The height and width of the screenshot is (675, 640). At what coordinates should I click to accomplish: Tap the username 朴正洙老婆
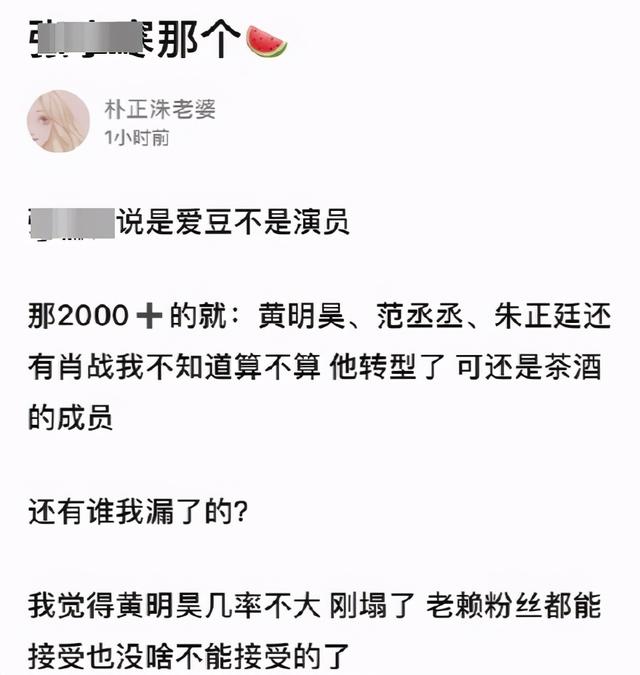[x=160, y=109]
